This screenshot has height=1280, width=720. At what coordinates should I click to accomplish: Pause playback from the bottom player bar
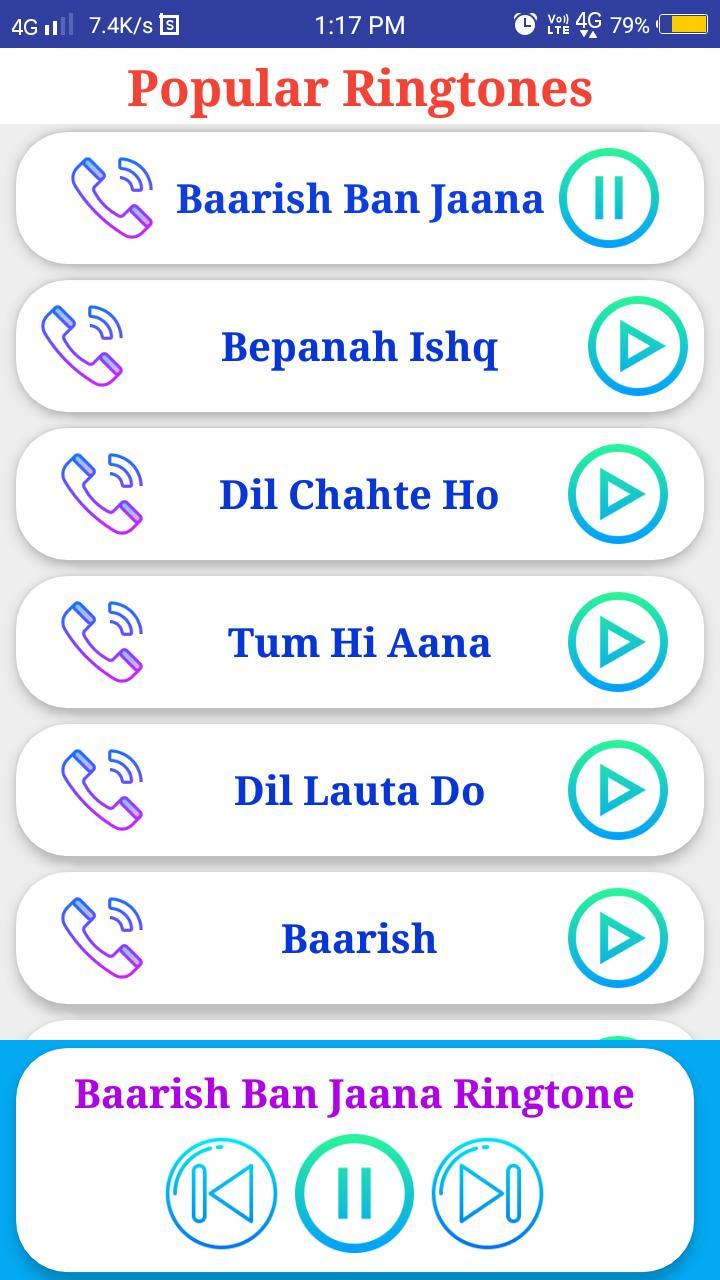(354, 1193)
